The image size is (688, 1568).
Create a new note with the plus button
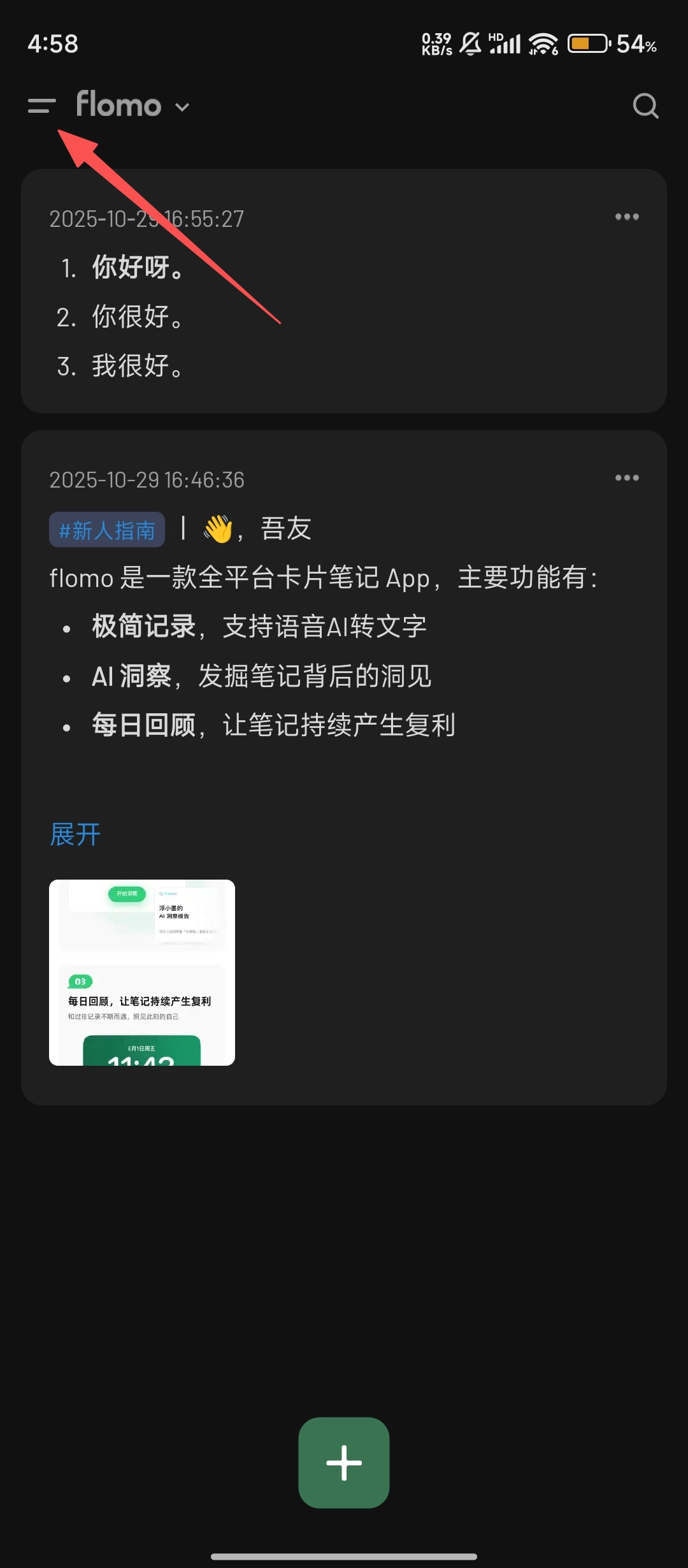(x=344, y=1462)
